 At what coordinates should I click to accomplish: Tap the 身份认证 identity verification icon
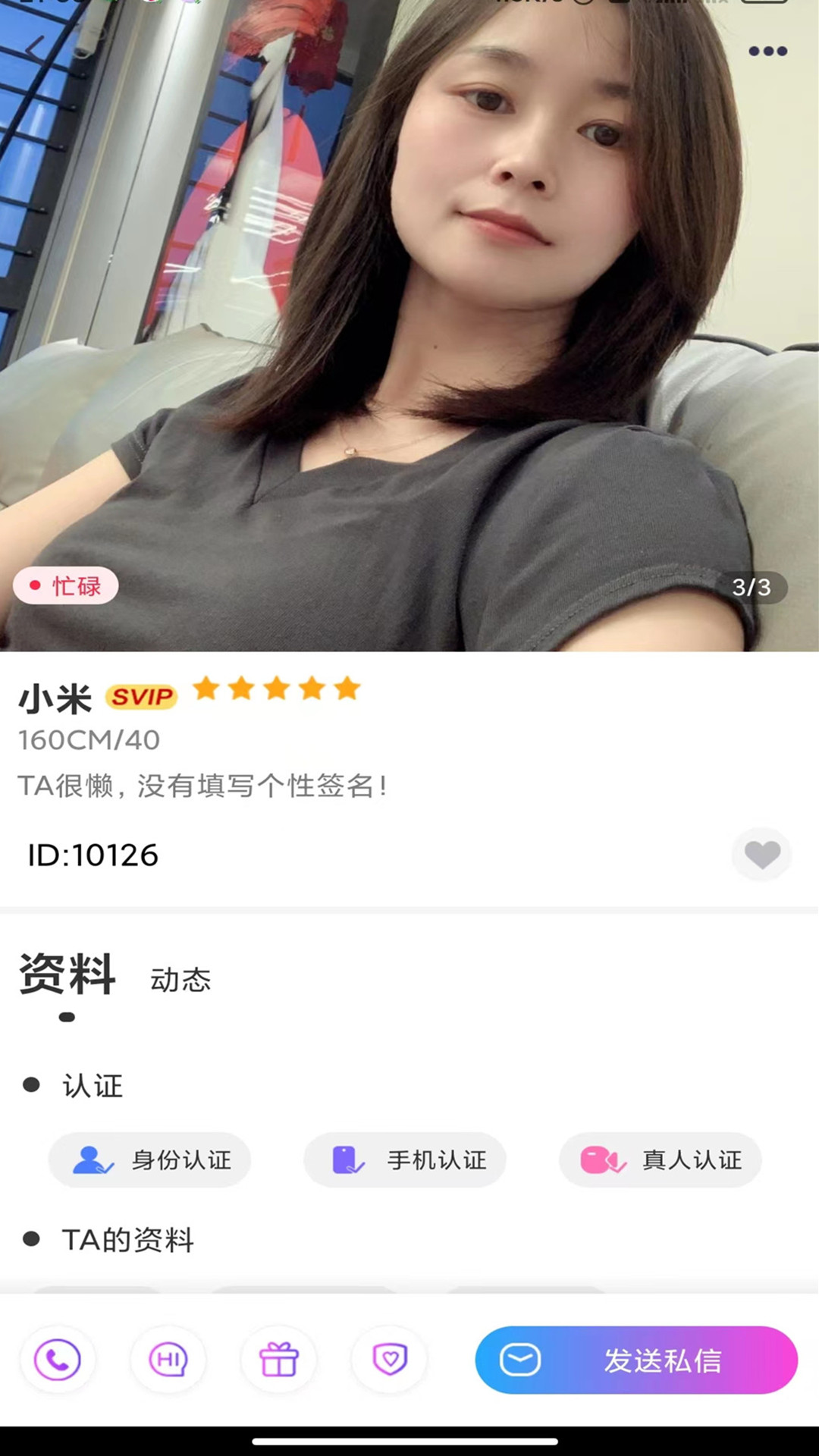pyautogui.click(x=91, y=1159)
